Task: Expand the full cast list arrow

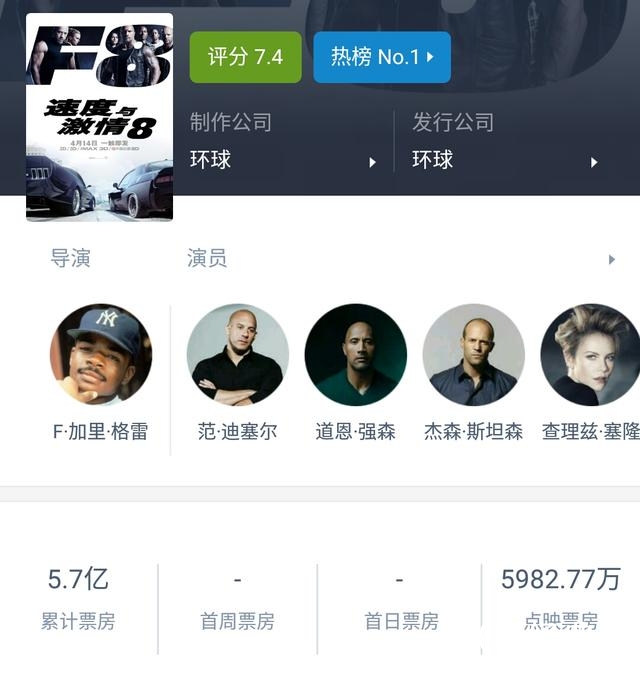Action: 611,259
